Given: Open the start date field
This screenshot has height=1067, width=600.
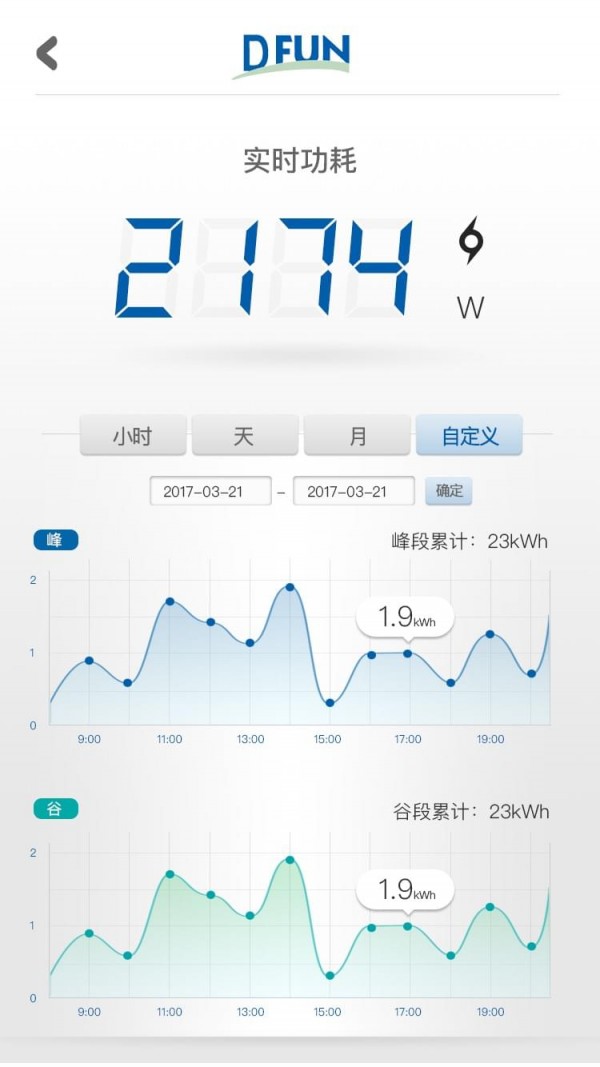Looking at the screenshot, I should pos(210,491).
